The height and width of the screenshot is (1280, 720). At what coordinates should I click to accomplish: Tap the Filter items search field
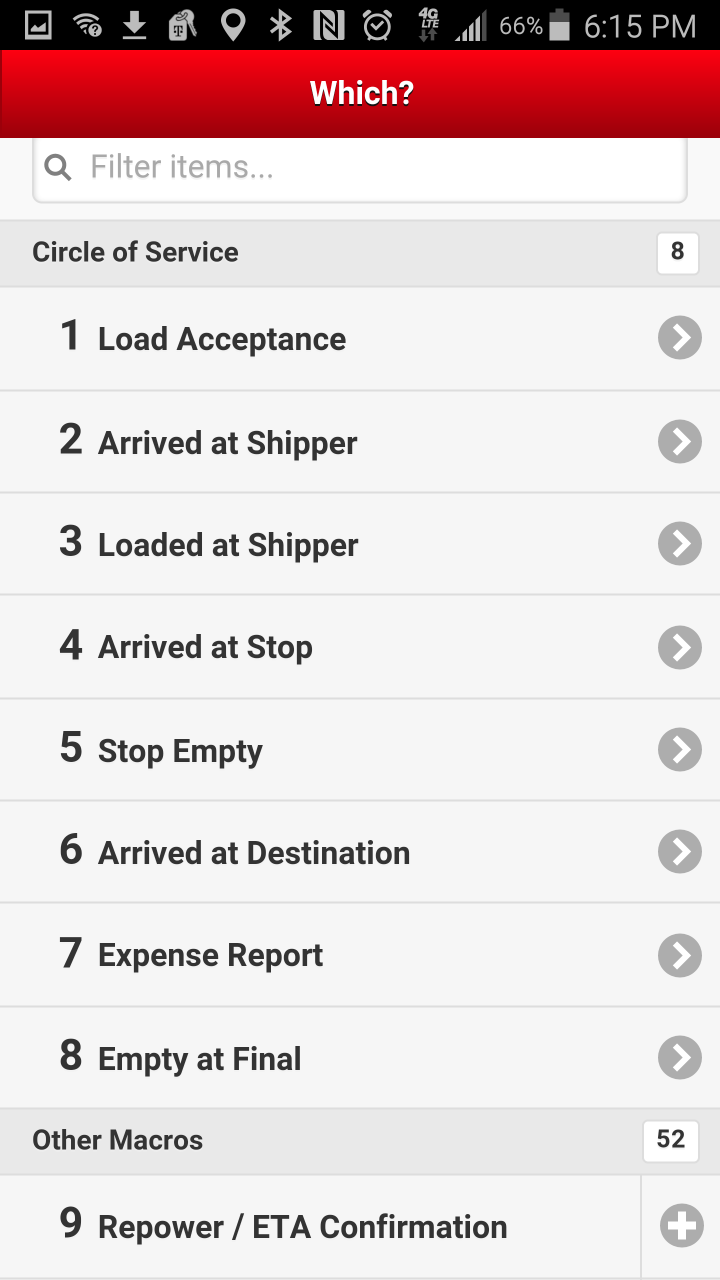pos(360,167)
